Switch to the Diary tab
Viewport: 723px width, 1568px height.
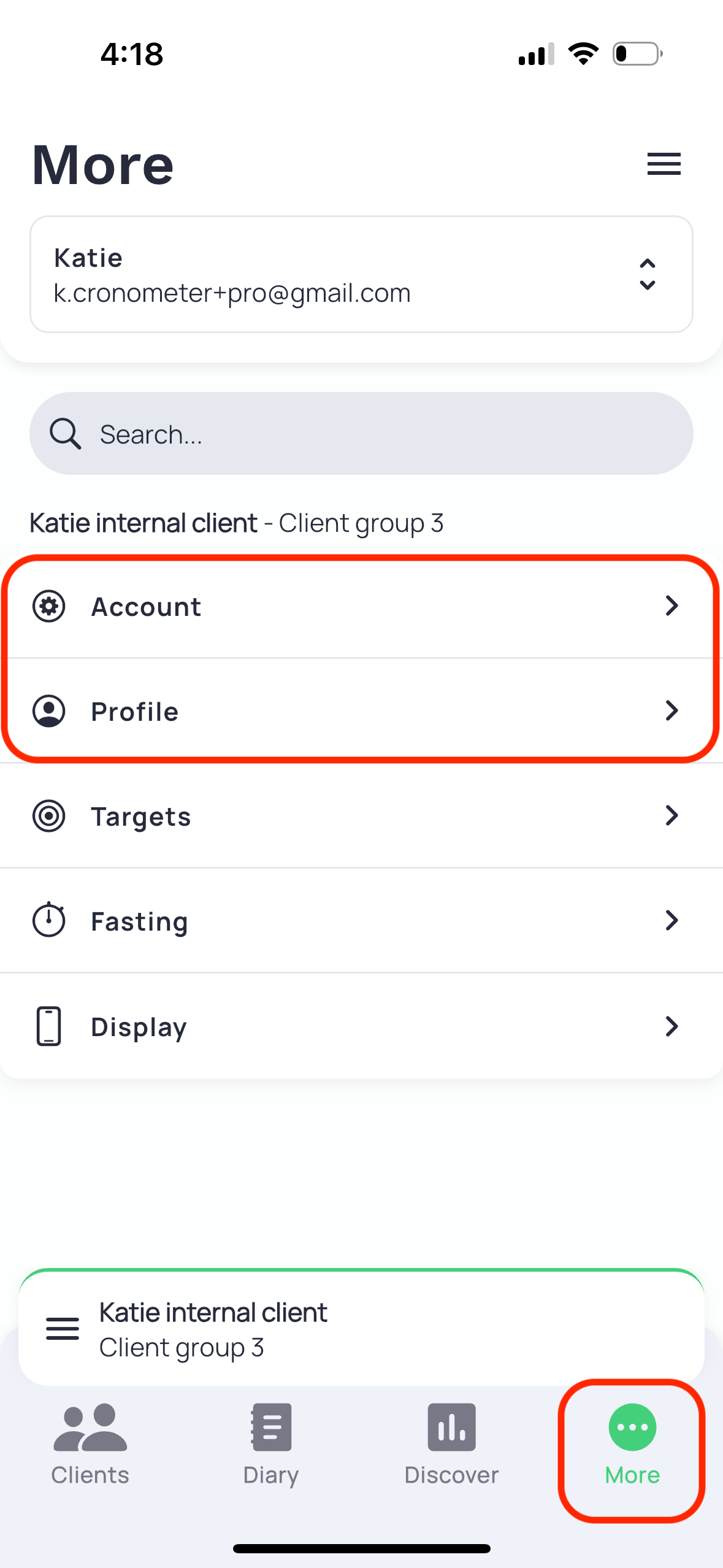(x=271, y=1445)
